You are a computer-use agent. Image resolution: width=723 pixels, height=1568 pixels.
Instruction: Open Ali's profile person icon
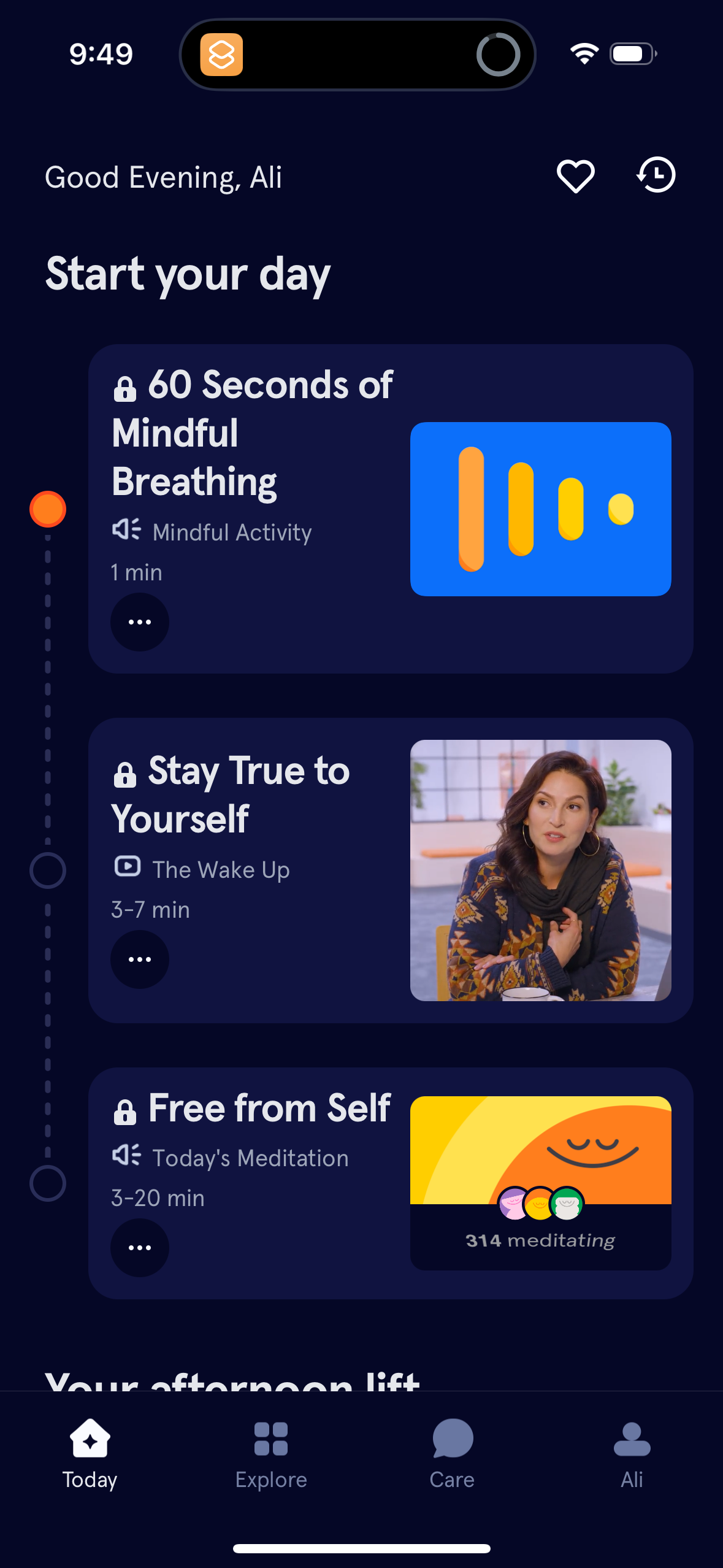pyautogui.click(x=632, y=1437)
